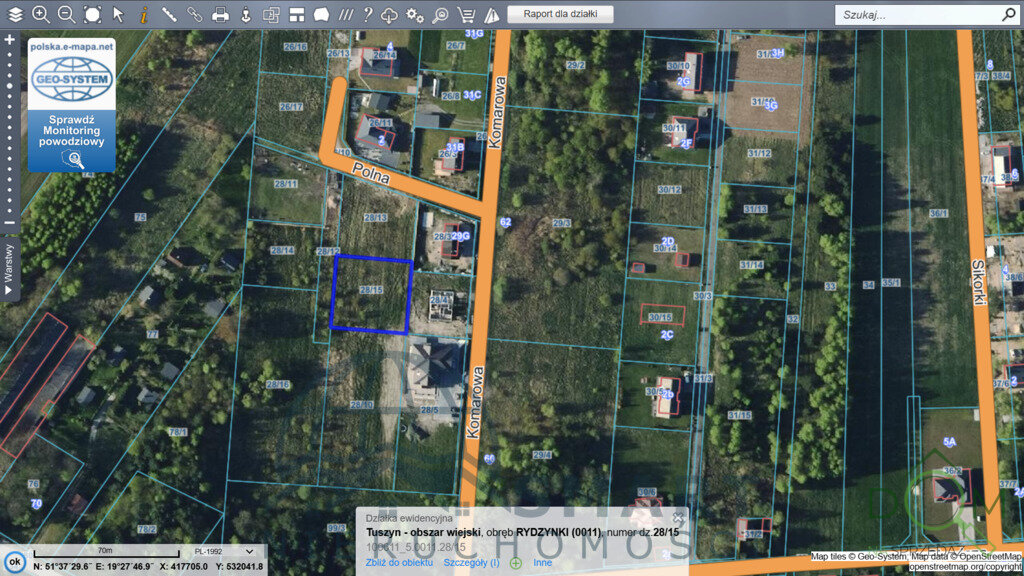Focus the Szukaj search field
Viewport: 1024px width, 576px height.
(915, 14)
